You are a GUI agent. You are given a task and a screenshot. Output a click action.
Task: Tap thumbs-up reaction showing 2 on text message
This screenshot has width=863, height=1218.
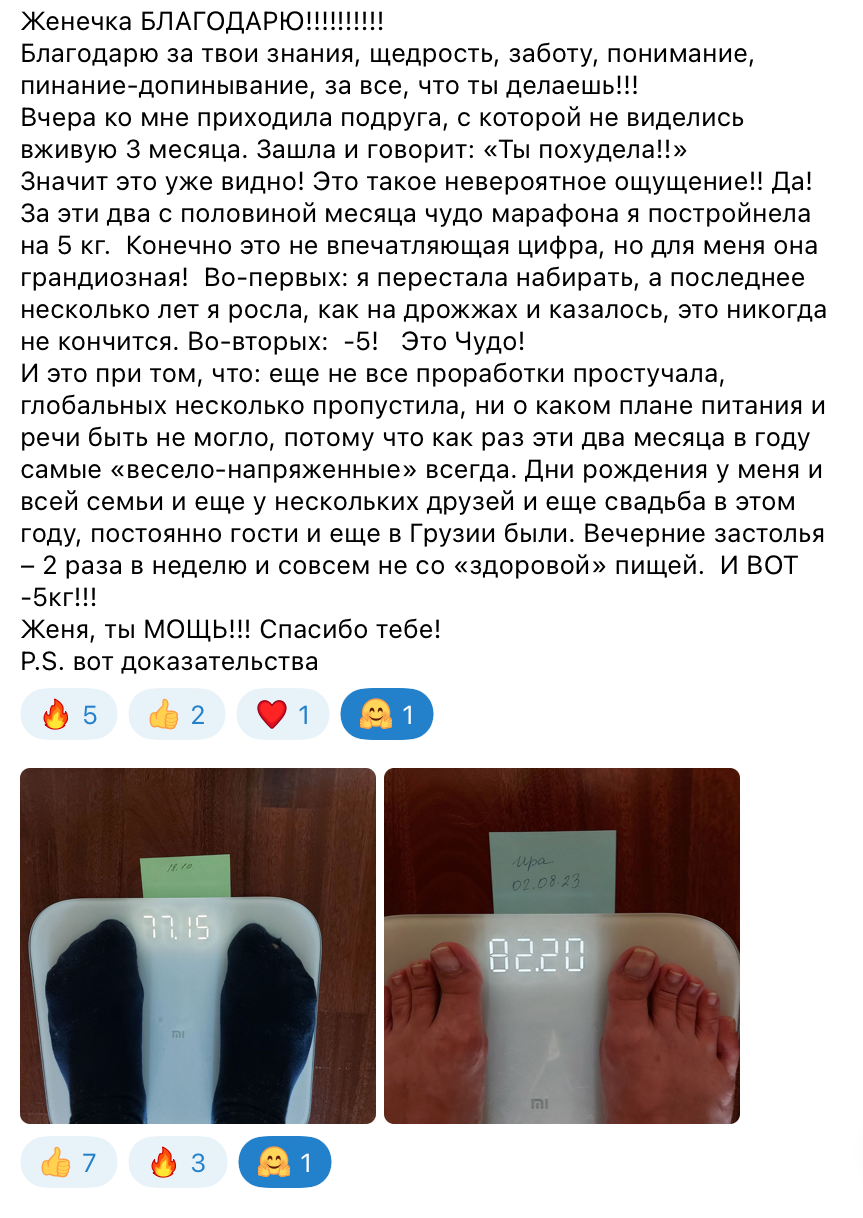coord(176,714)
